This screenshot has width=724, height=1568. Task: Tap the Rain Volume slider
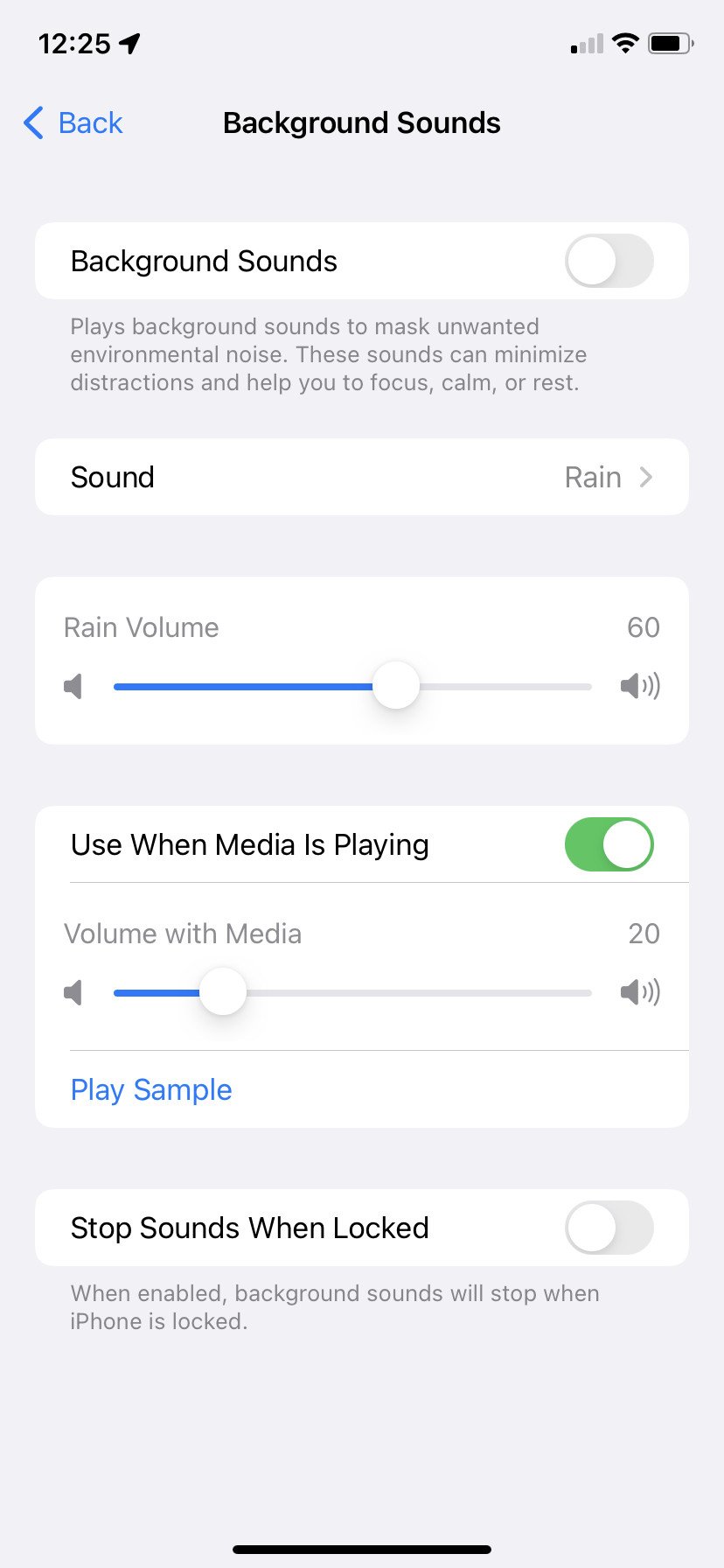click(396, 686)
